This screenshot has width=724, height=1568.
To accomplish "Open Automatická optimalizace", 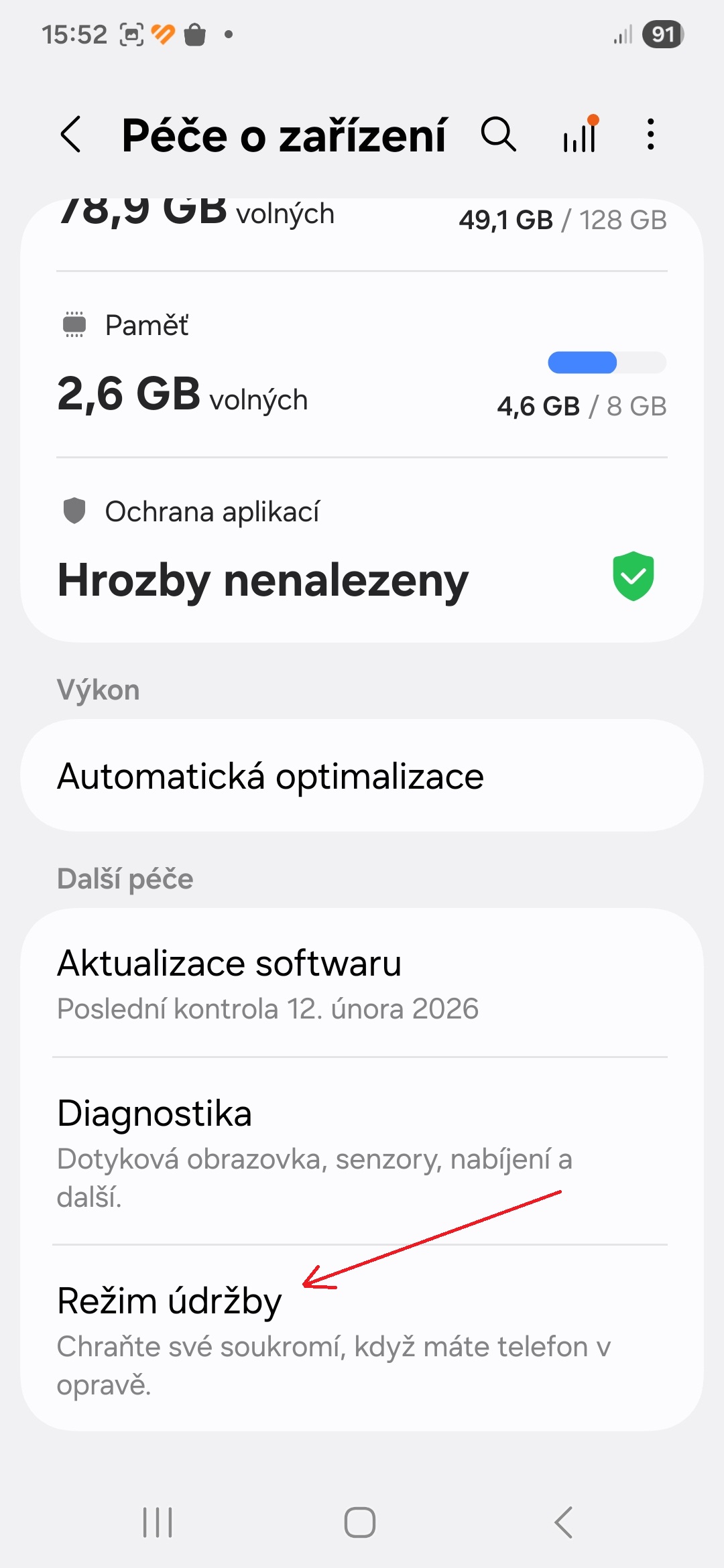I will (x=362, y=776).
